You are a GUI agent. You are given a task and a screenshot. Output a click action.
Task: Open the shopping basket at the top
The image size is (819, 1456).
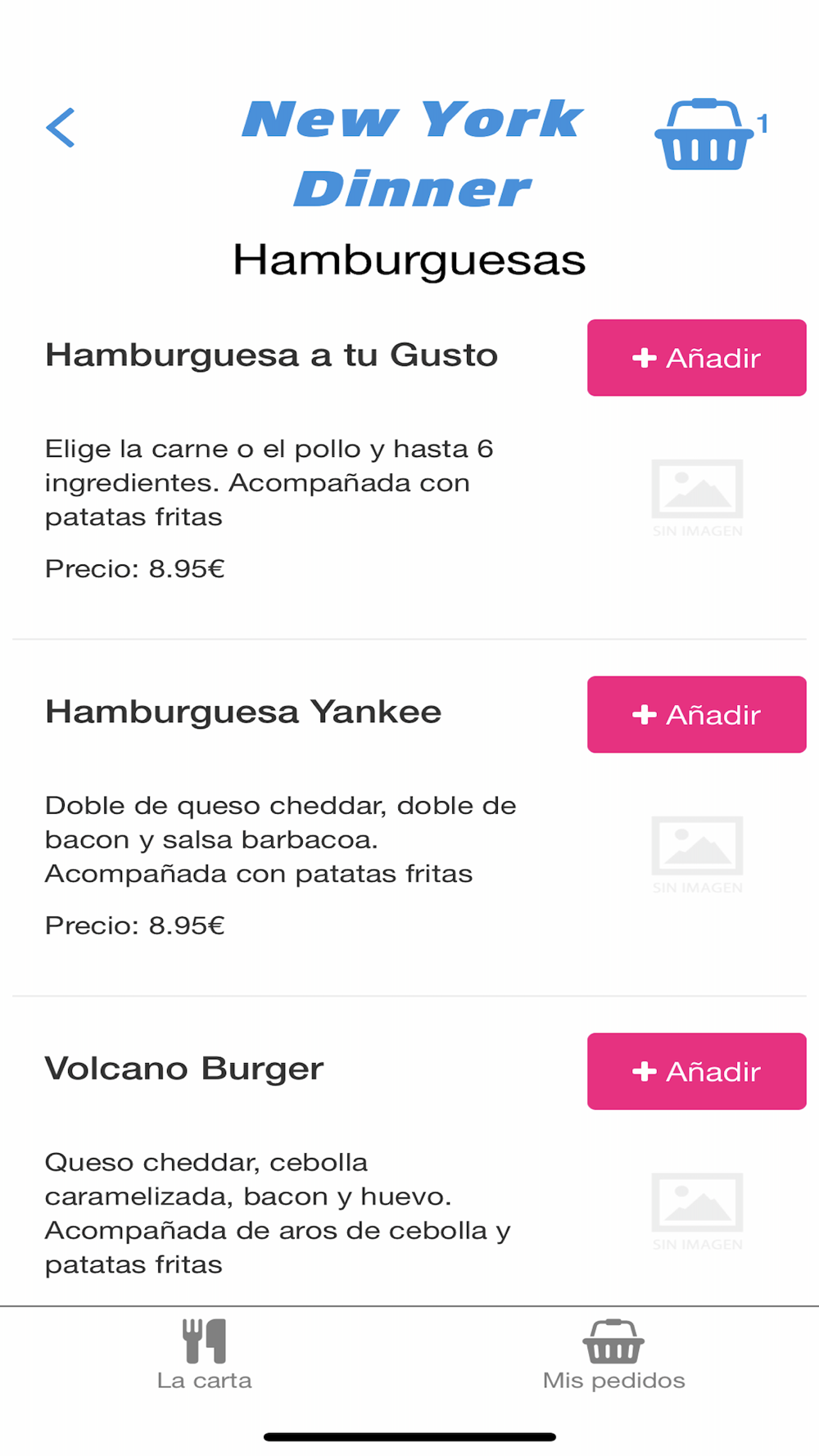click(x=704, y=136)
